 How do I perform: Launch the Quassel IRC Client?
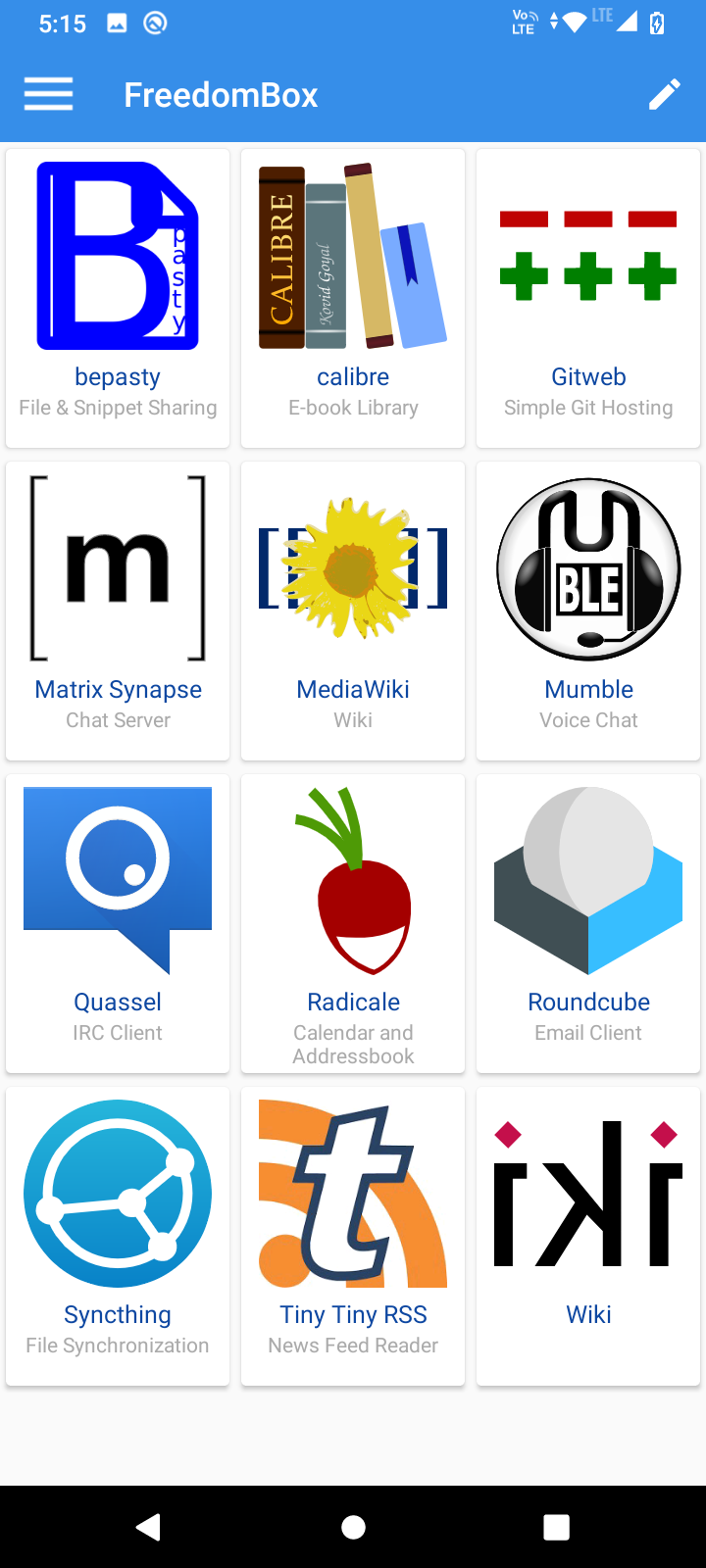pyautogui.click(x=118, y=923)
